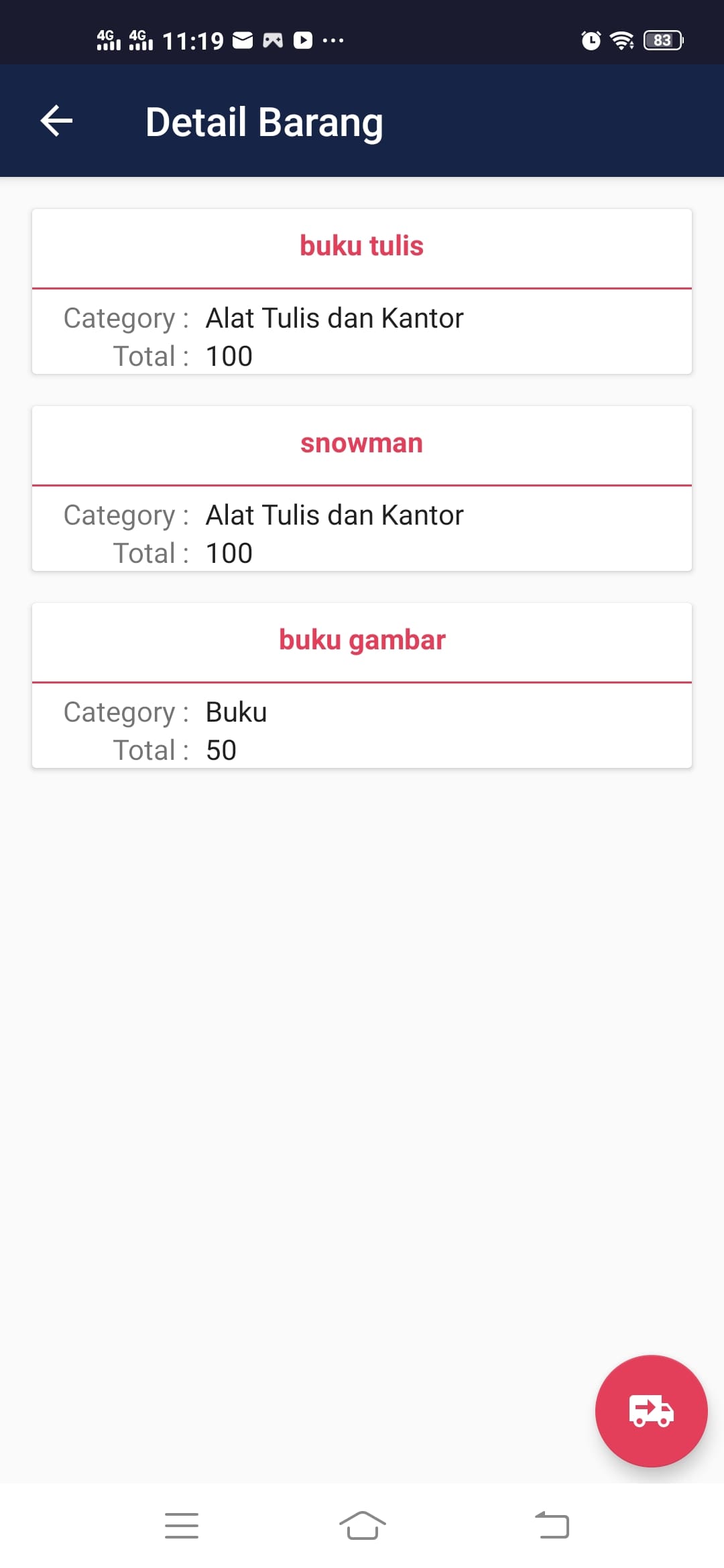The height and width of the screenshot is (1568, 724).
Task: Open the snowman item card
Action: point(362,488)
